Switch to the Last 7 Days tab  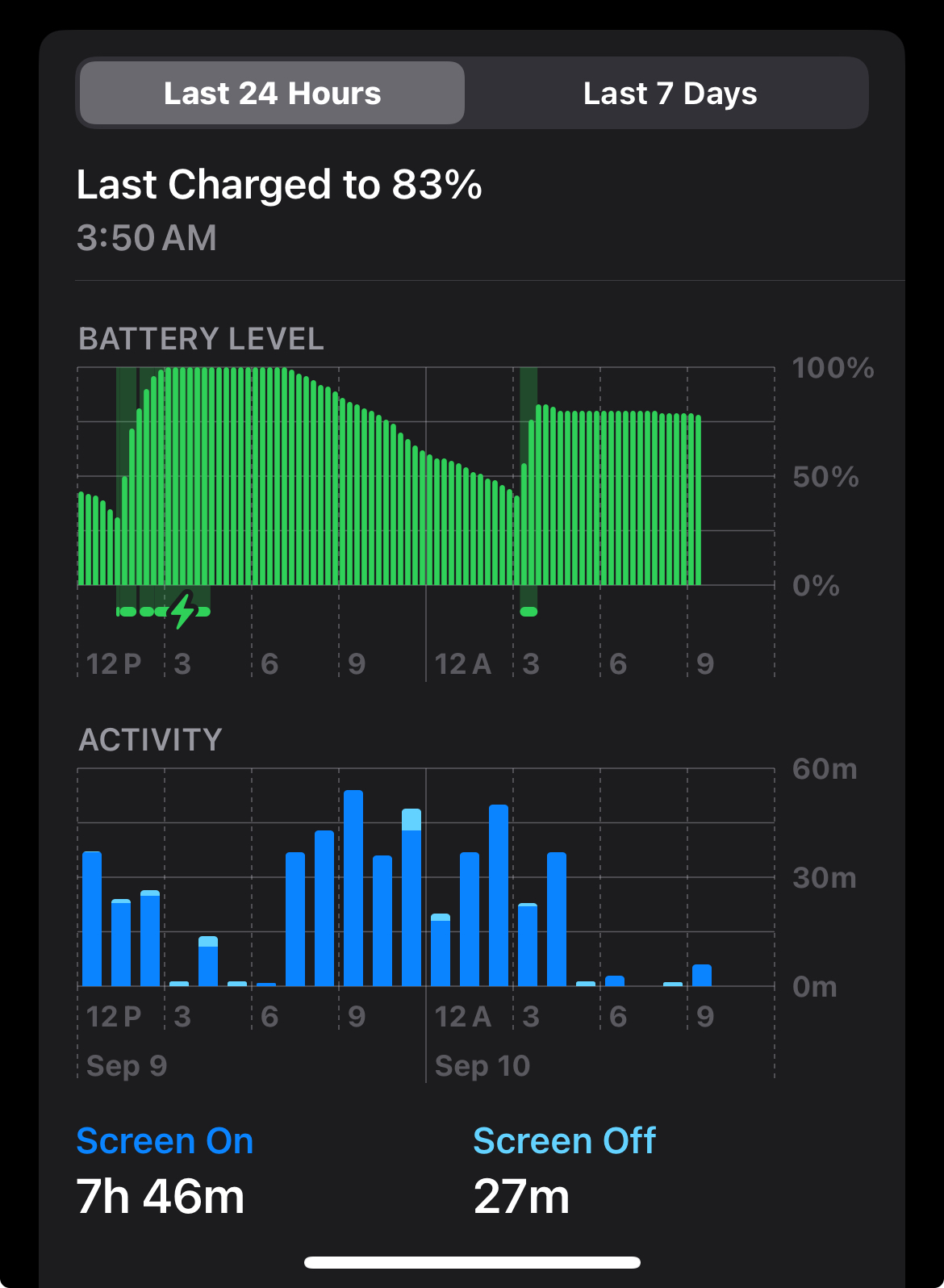(x=669, y=94)
